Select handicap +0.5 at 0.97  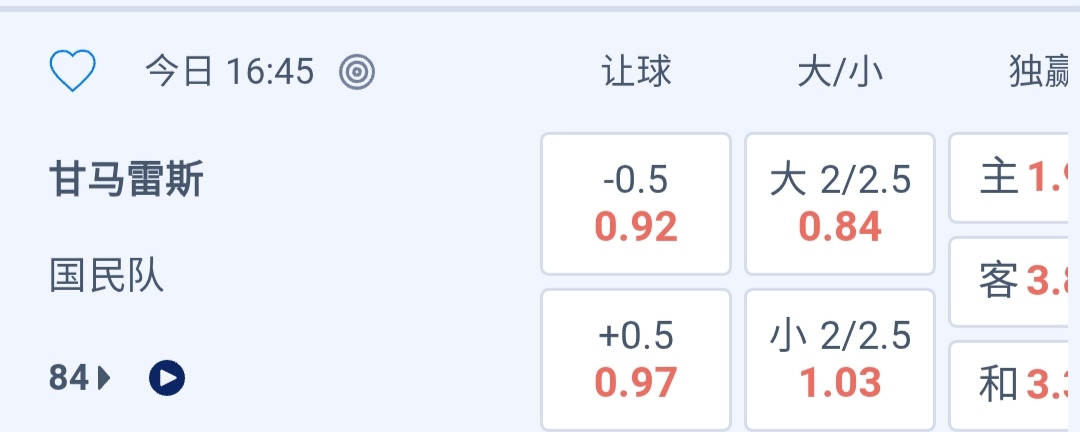636,360
